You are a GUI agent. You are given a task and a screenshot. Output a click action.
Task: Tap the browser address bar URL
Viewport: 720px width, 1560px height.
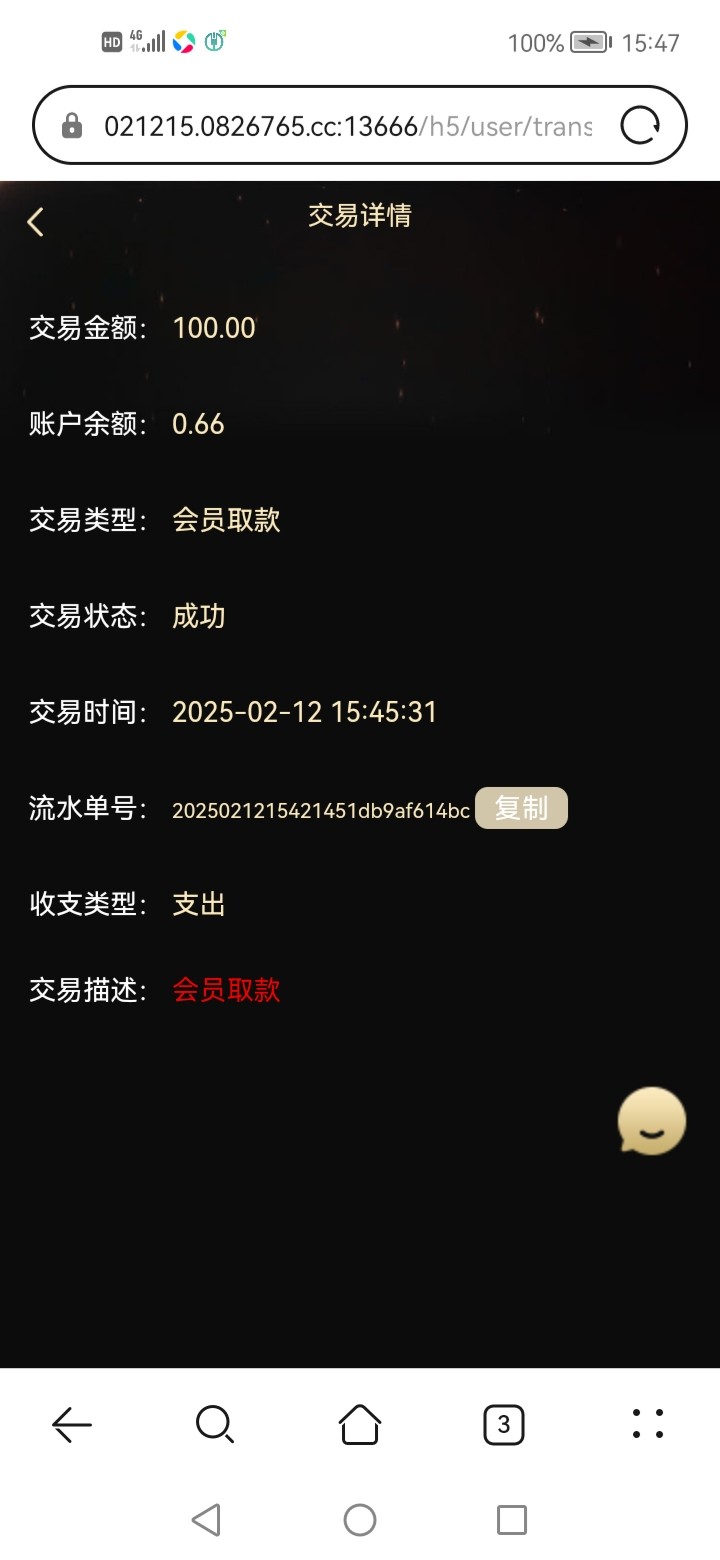(348, 126)
